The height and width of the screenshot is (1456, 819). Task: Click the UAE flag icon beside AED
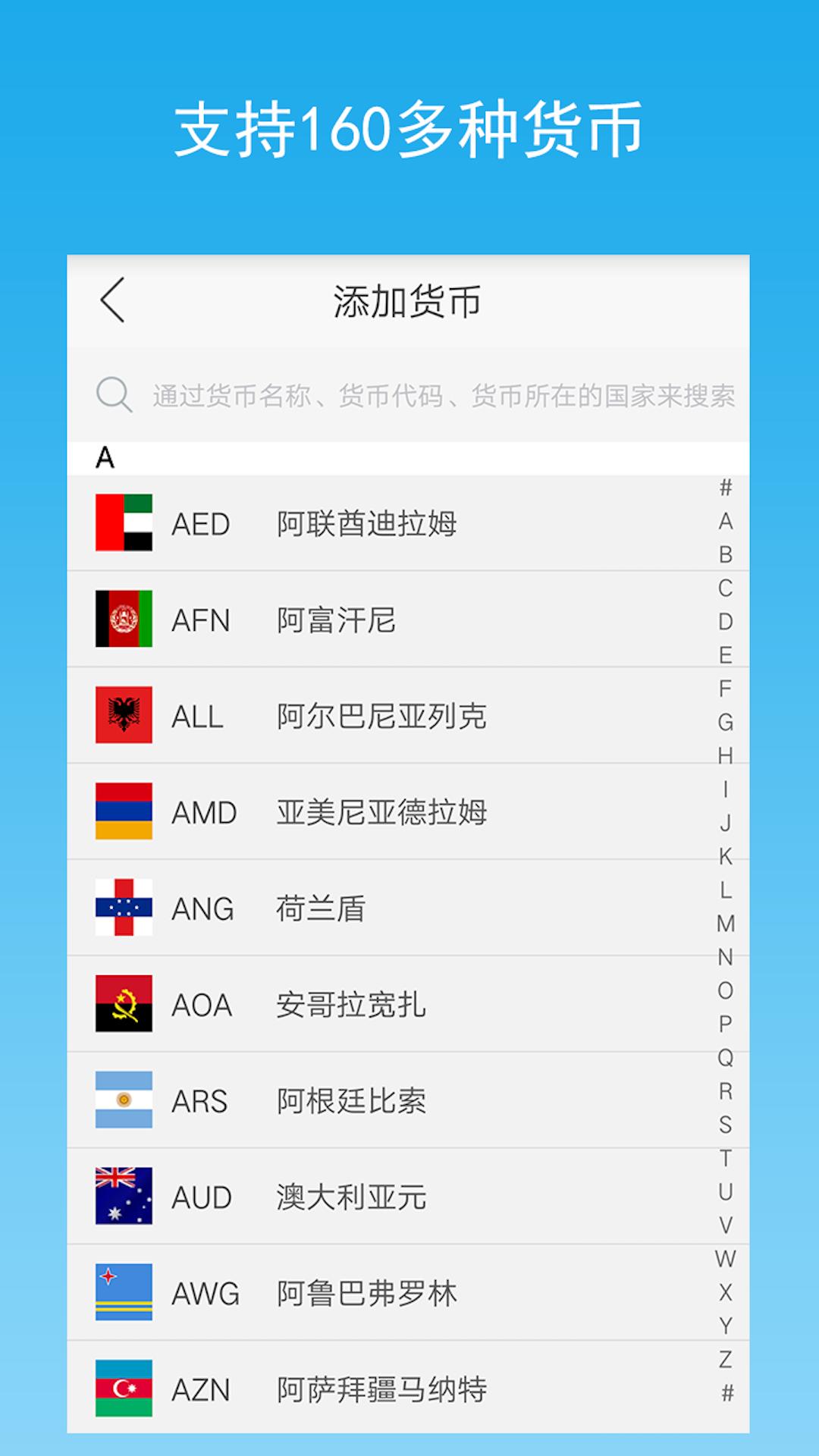coord(124,523)
